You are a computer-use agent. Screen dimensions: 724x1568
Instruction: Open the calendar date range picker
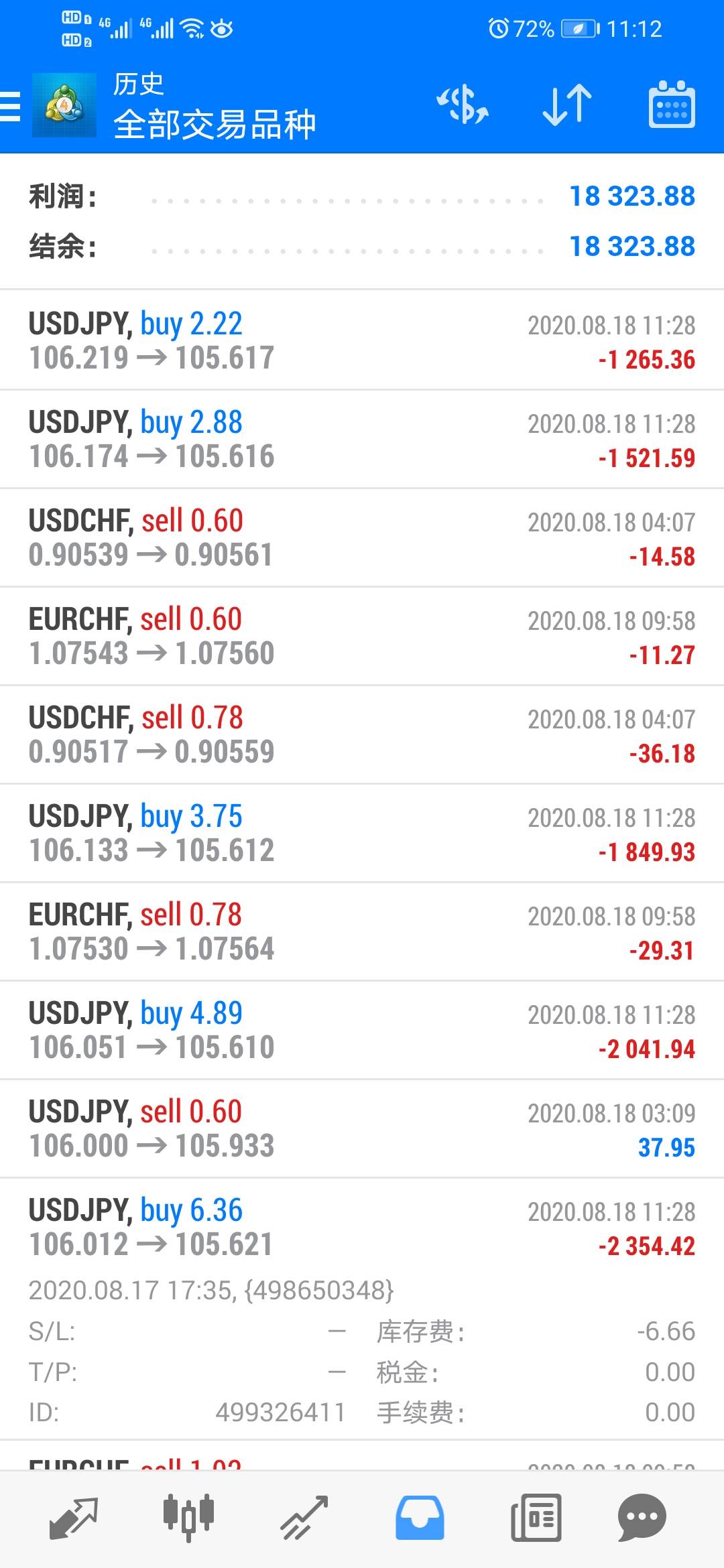pos(672,105)
